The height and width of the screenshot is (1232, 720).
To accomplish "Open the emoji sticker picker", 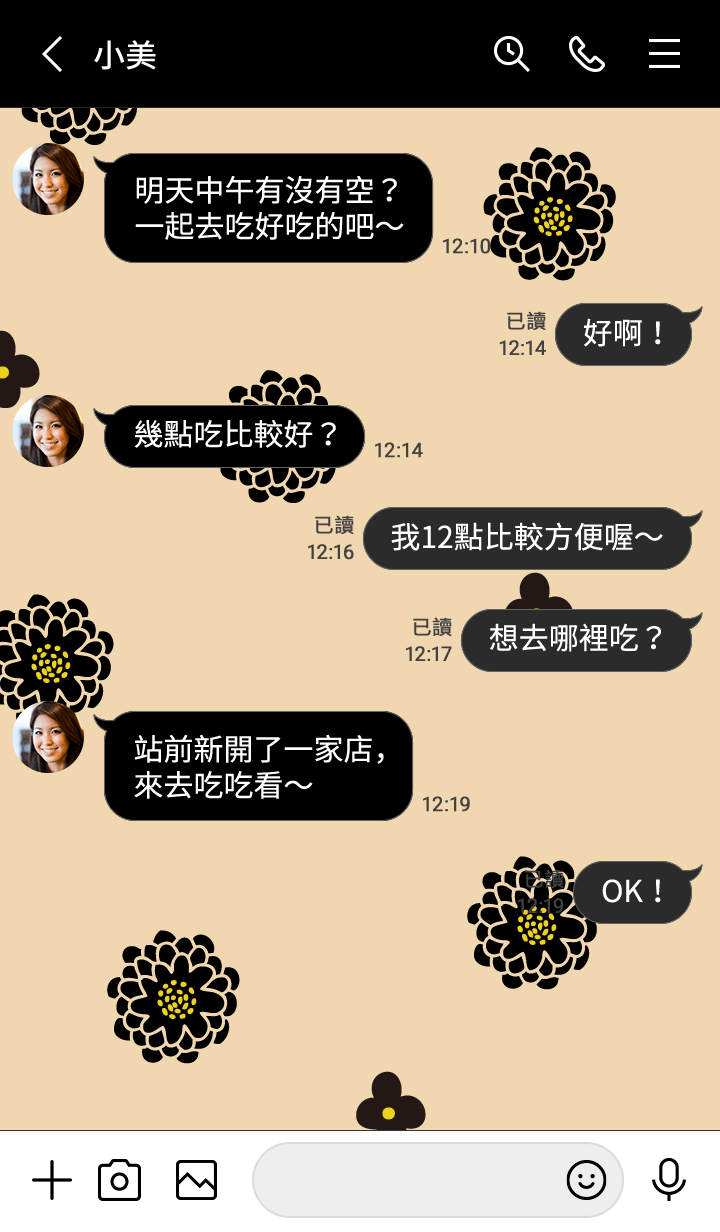I will [586, 1181].
